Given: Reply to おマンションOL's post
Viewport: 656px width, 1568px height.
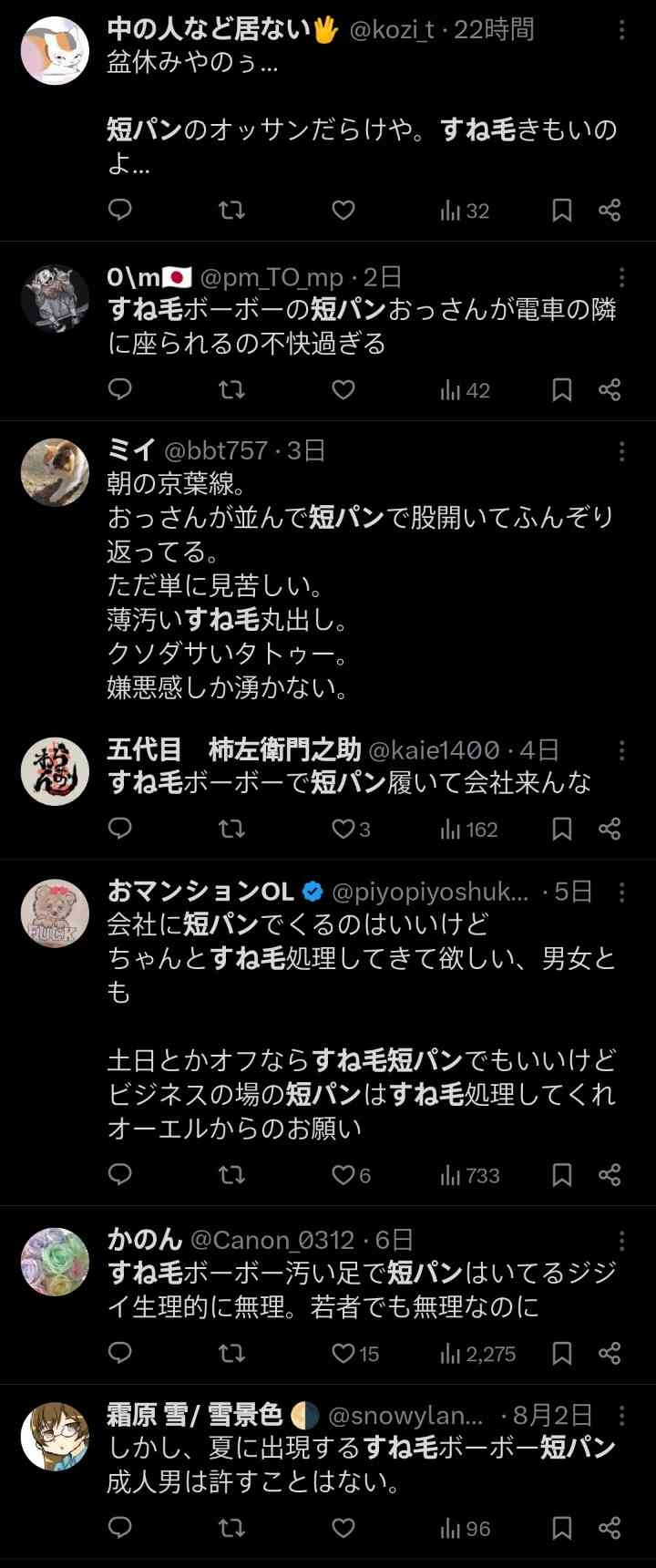Looking at the screenshot, I should point(120,1174).
